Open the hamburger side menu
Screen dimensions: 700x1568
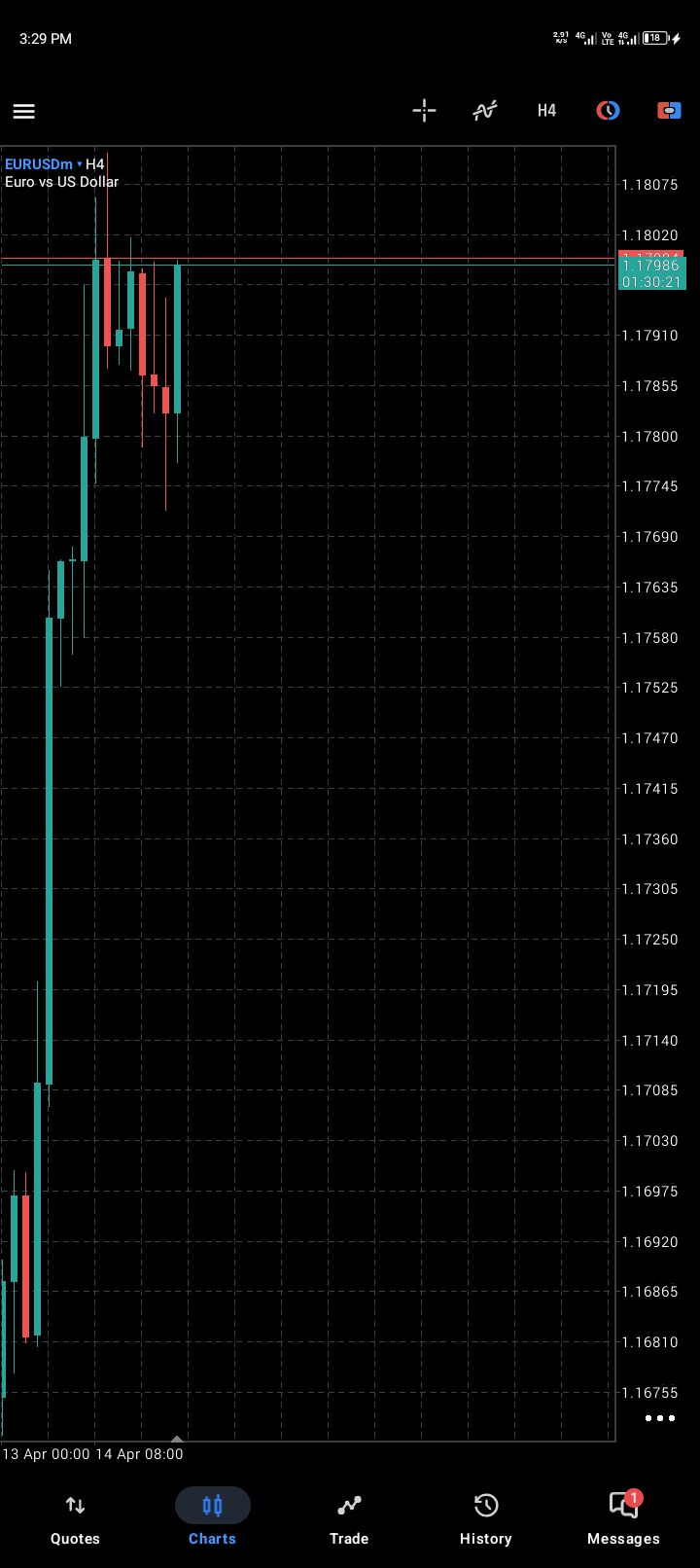(24, 111)
